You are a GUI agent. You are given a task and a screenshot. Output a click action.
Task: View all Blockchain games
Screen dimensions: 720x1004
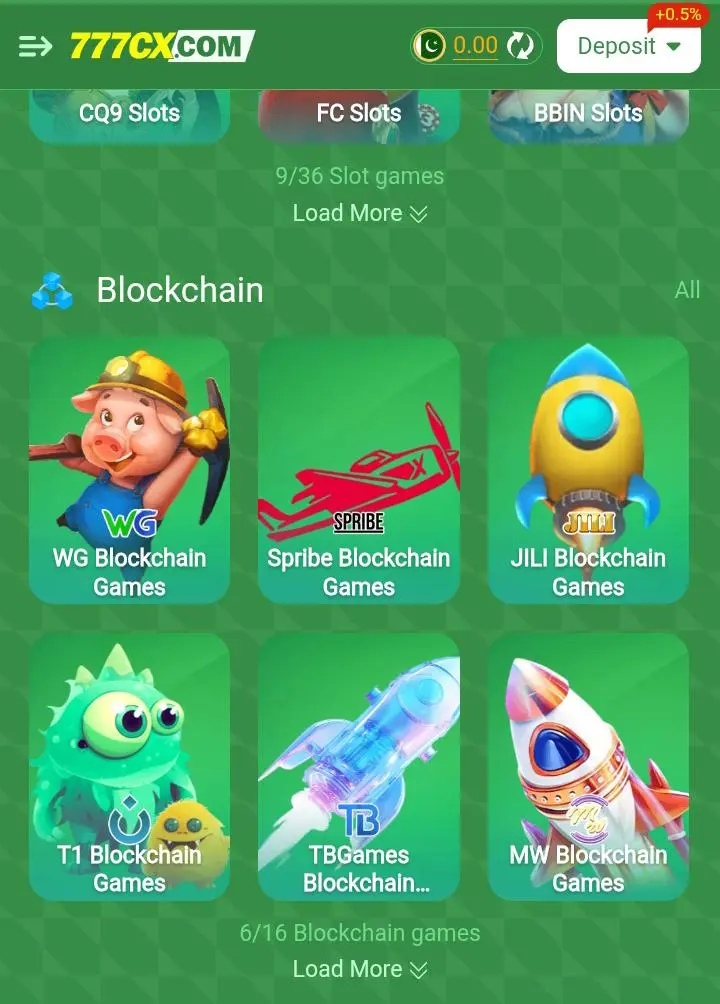687,290
